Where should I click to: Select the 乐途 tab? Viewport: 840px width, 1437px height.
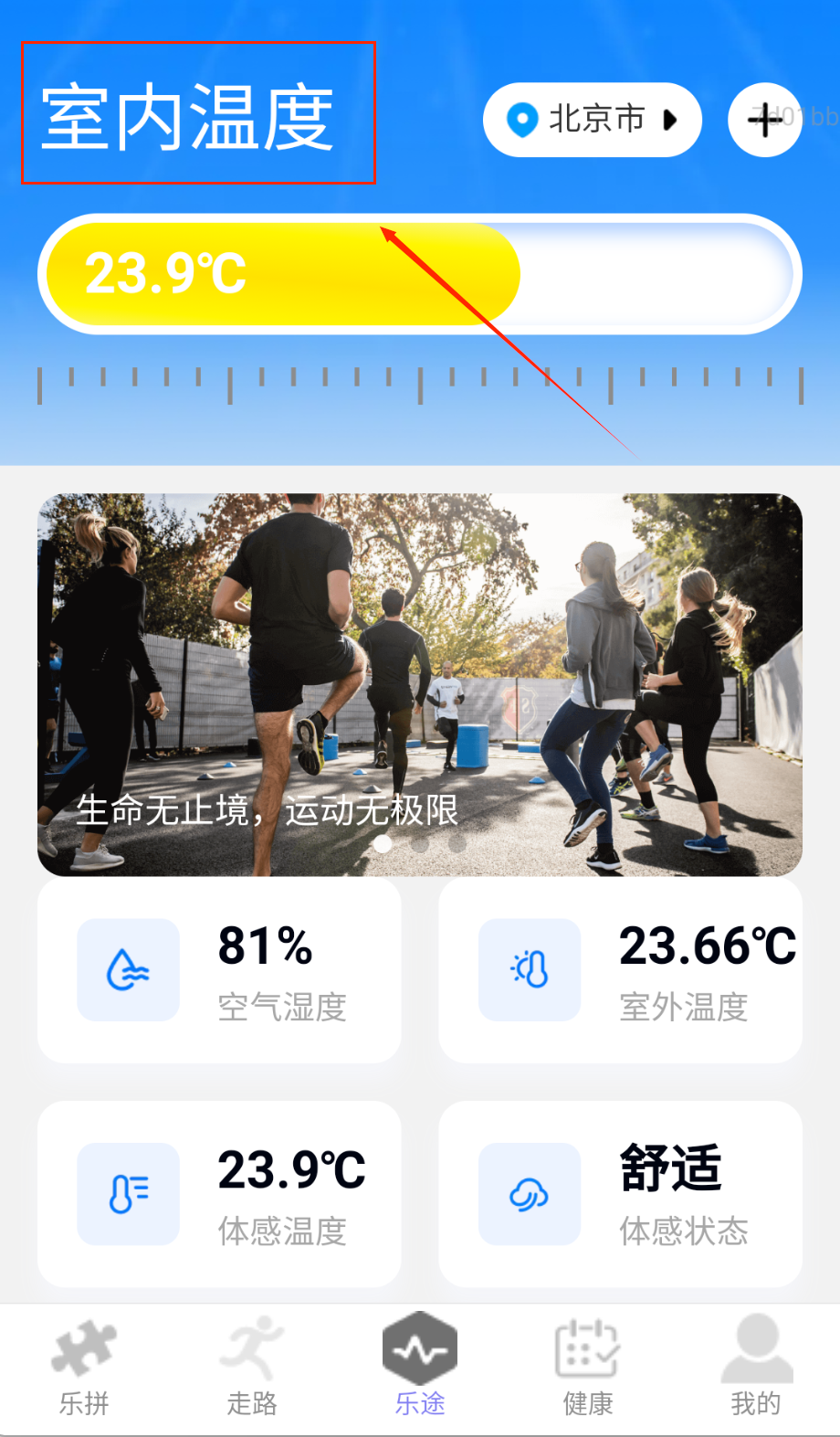pyautogui.click(x=420, y=1368)
